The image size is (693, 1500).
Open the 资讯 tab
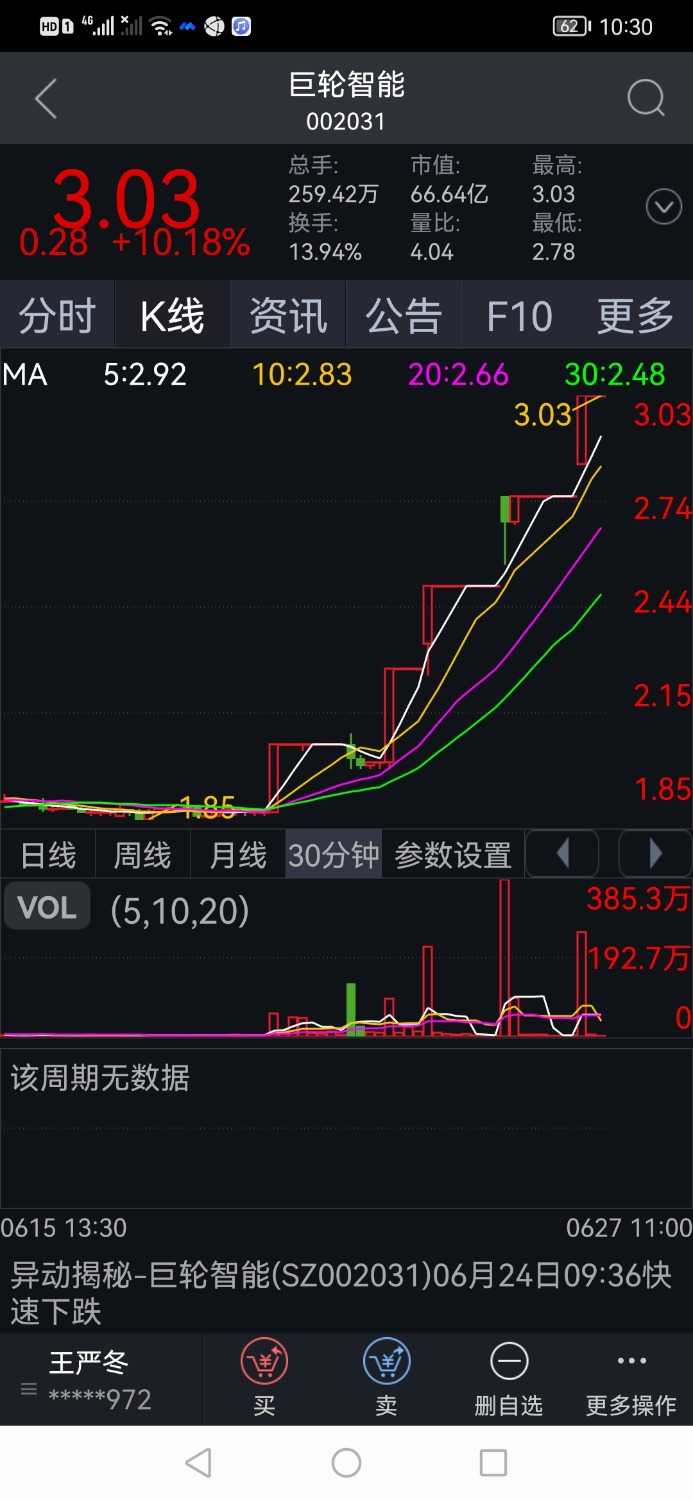288,316
